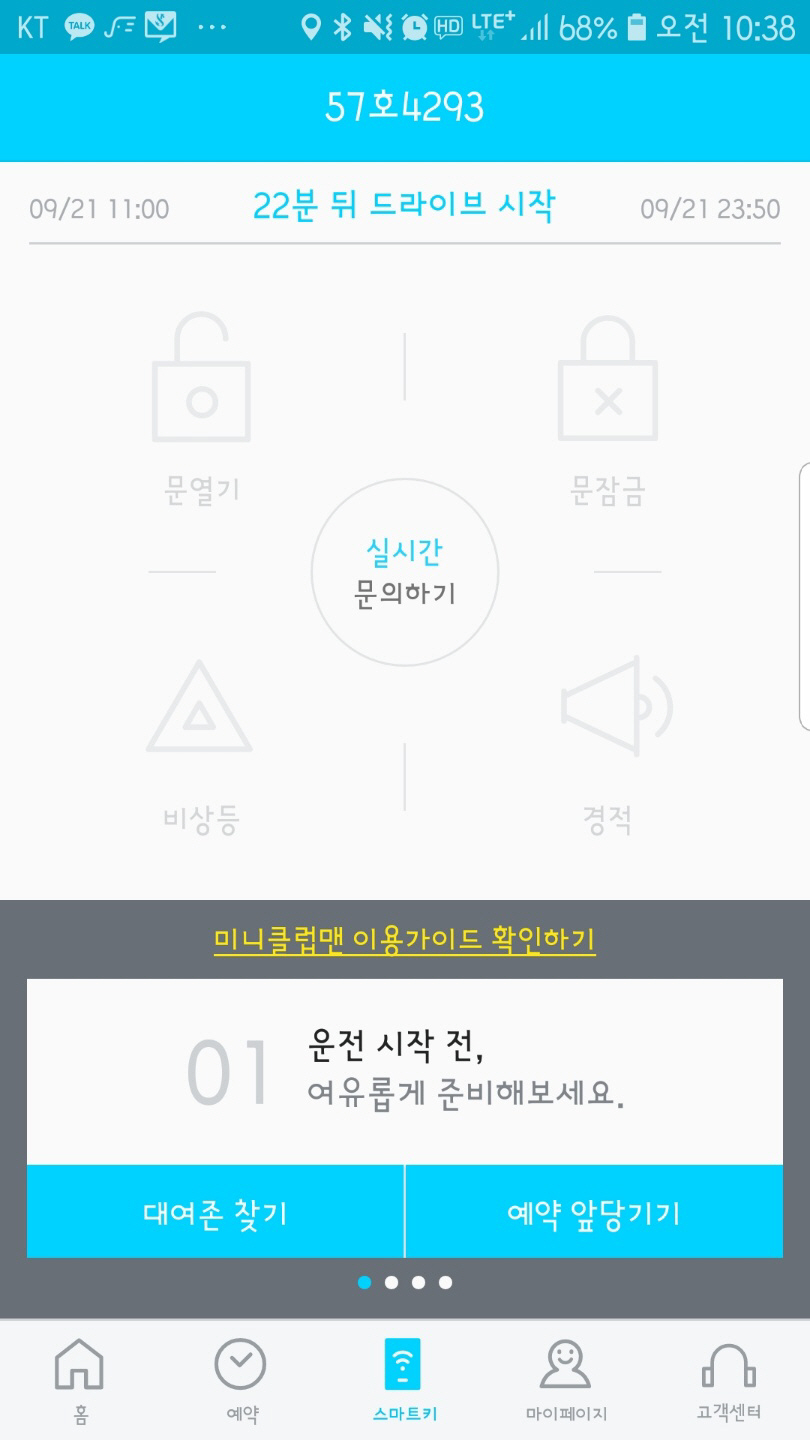
Task: Open the 고객센터 tab
Action: pyautogui.click(x=728, y=1380)
